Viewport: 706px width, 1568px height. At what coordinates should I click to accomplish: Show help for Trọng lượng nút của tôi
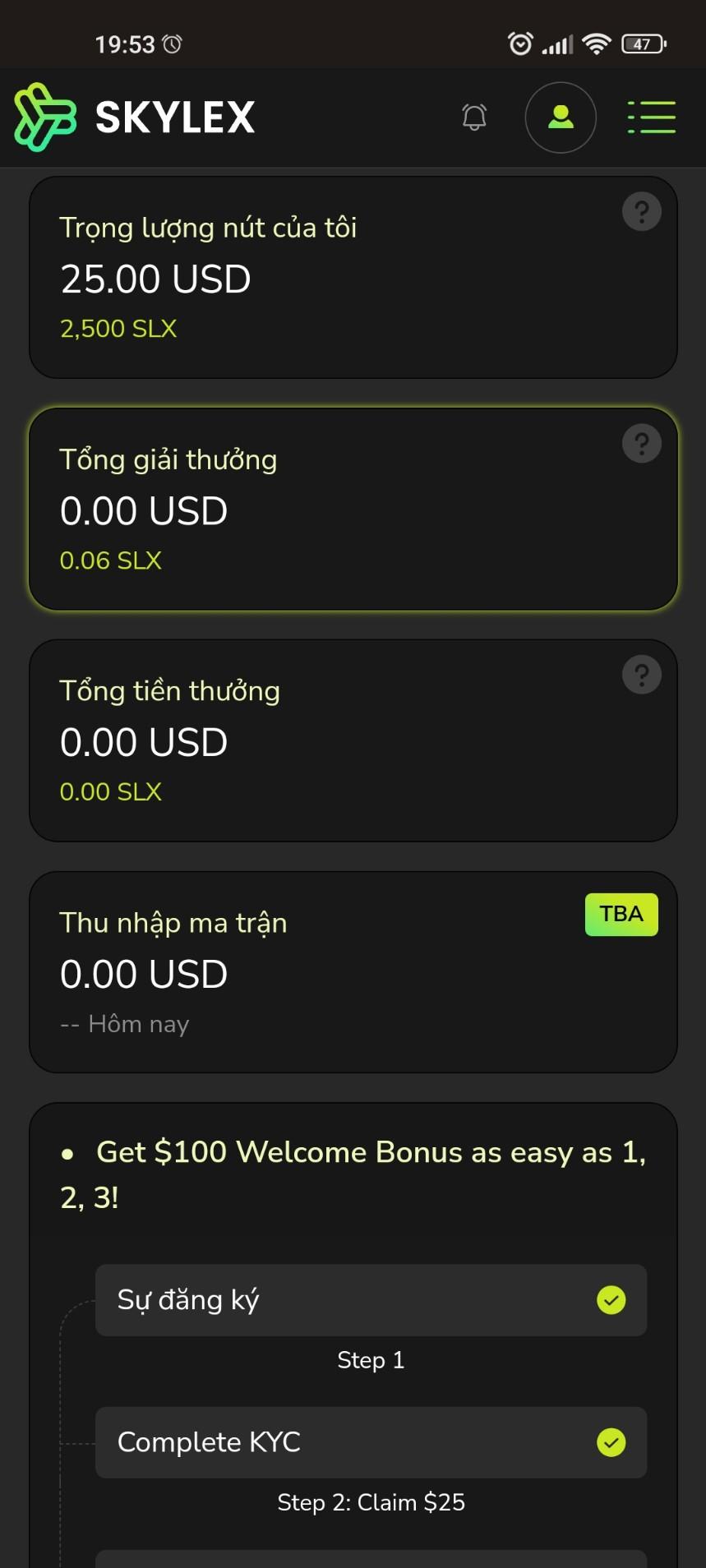click(x=642, y=212)
